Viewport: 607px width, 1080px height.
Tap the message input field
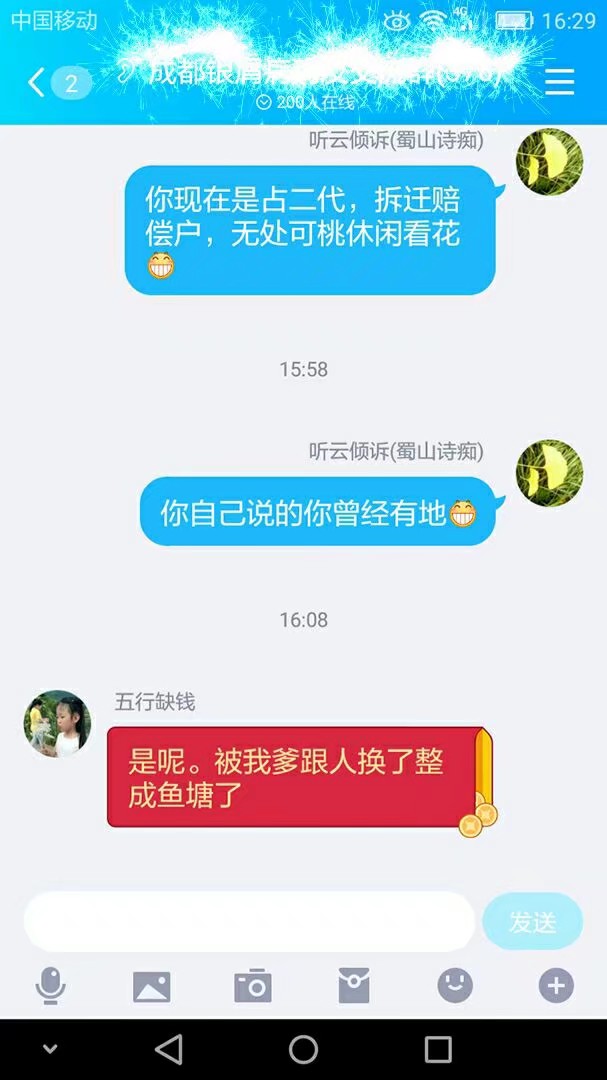(249, 921)
